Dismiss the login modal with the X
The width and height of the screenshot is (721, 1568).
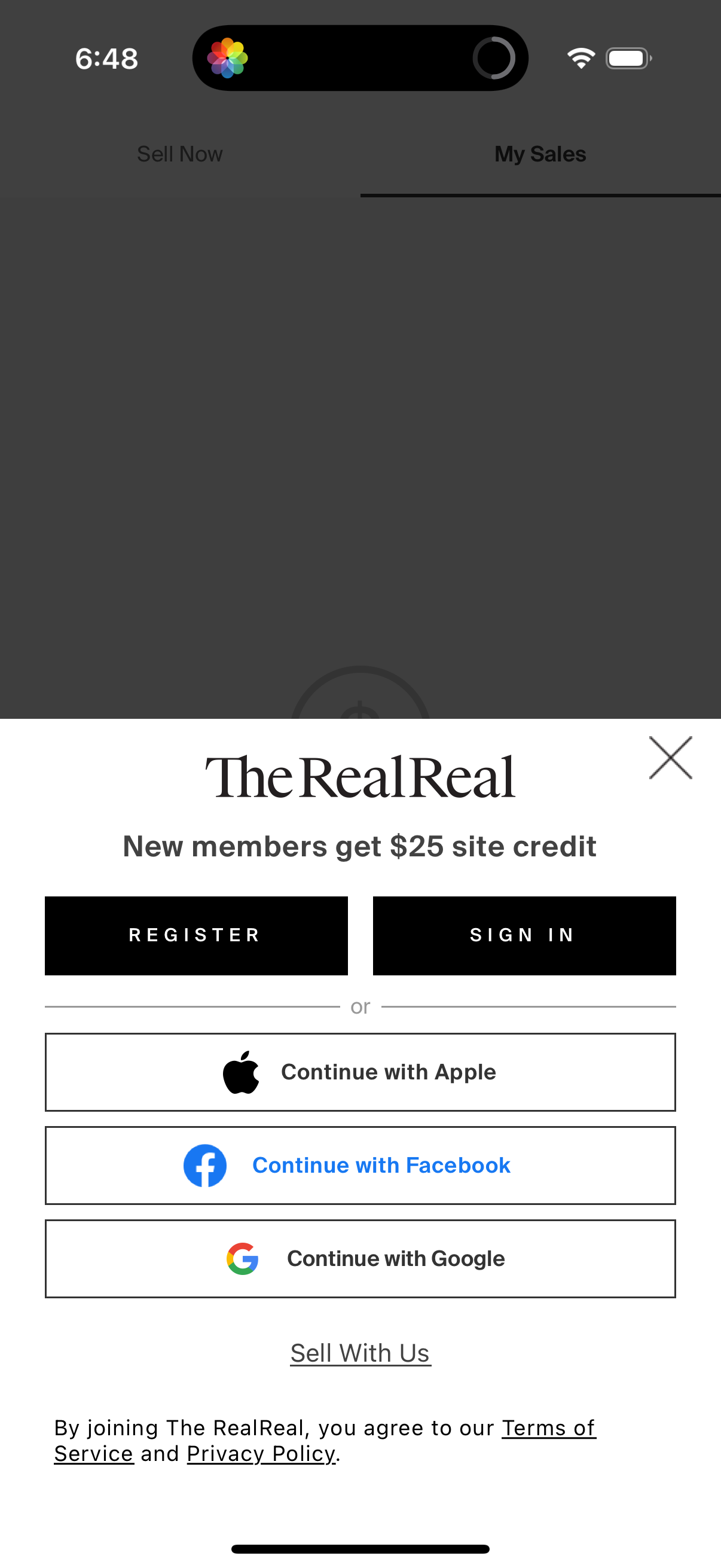click(x=671, y=757)
